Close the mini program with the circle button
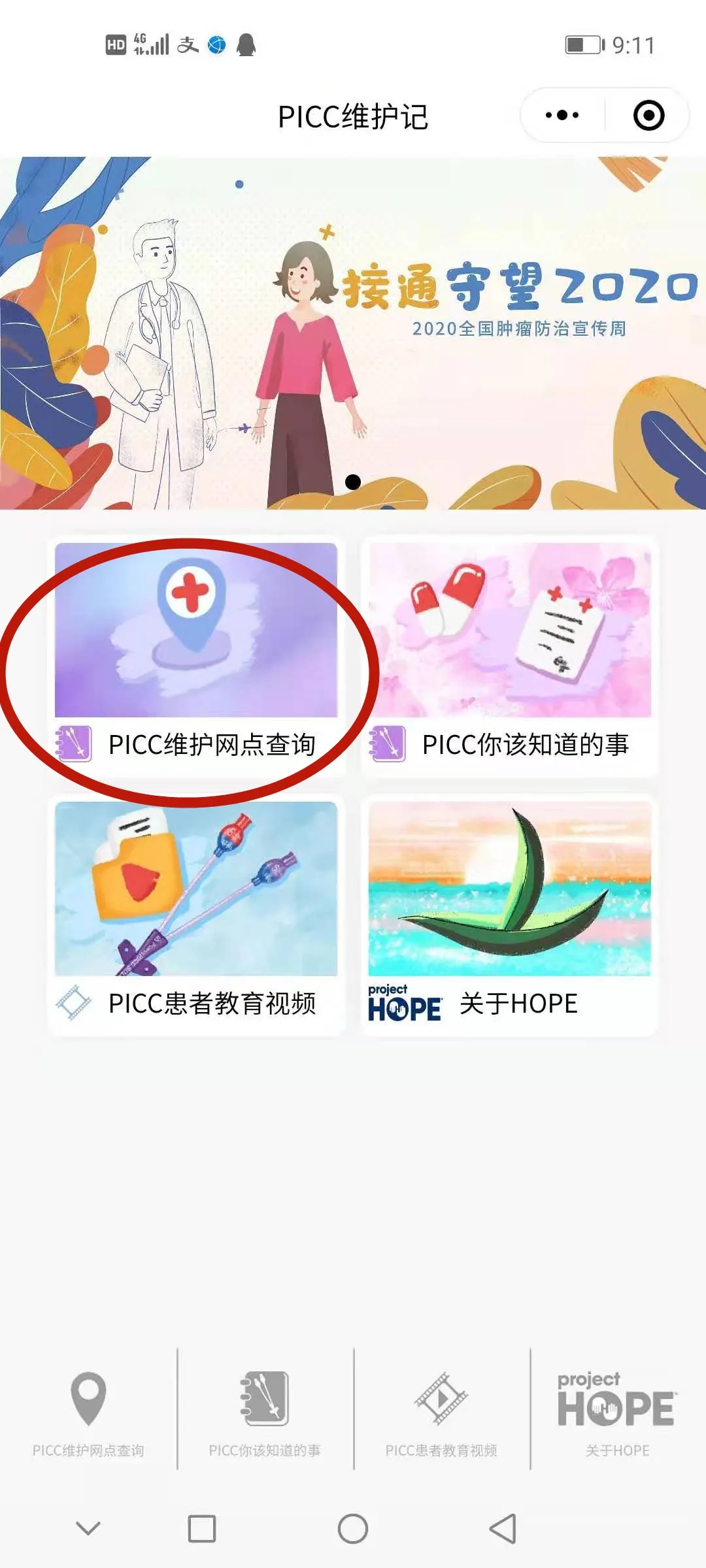The height and width of the screenshot is (1568, 706). pyautogui.click(x=648, y=116)
